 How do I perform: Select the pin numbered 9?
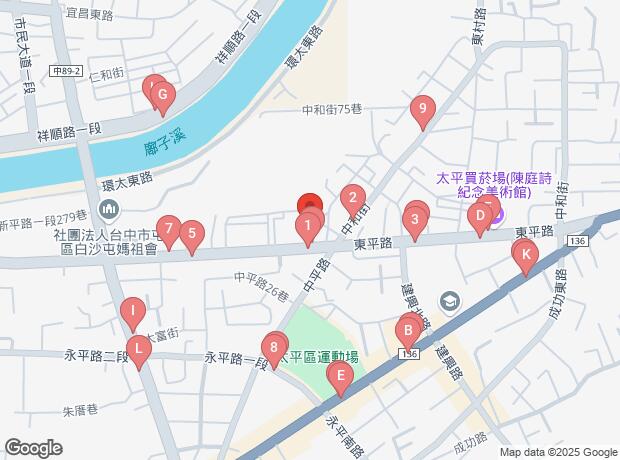(423, 110)
